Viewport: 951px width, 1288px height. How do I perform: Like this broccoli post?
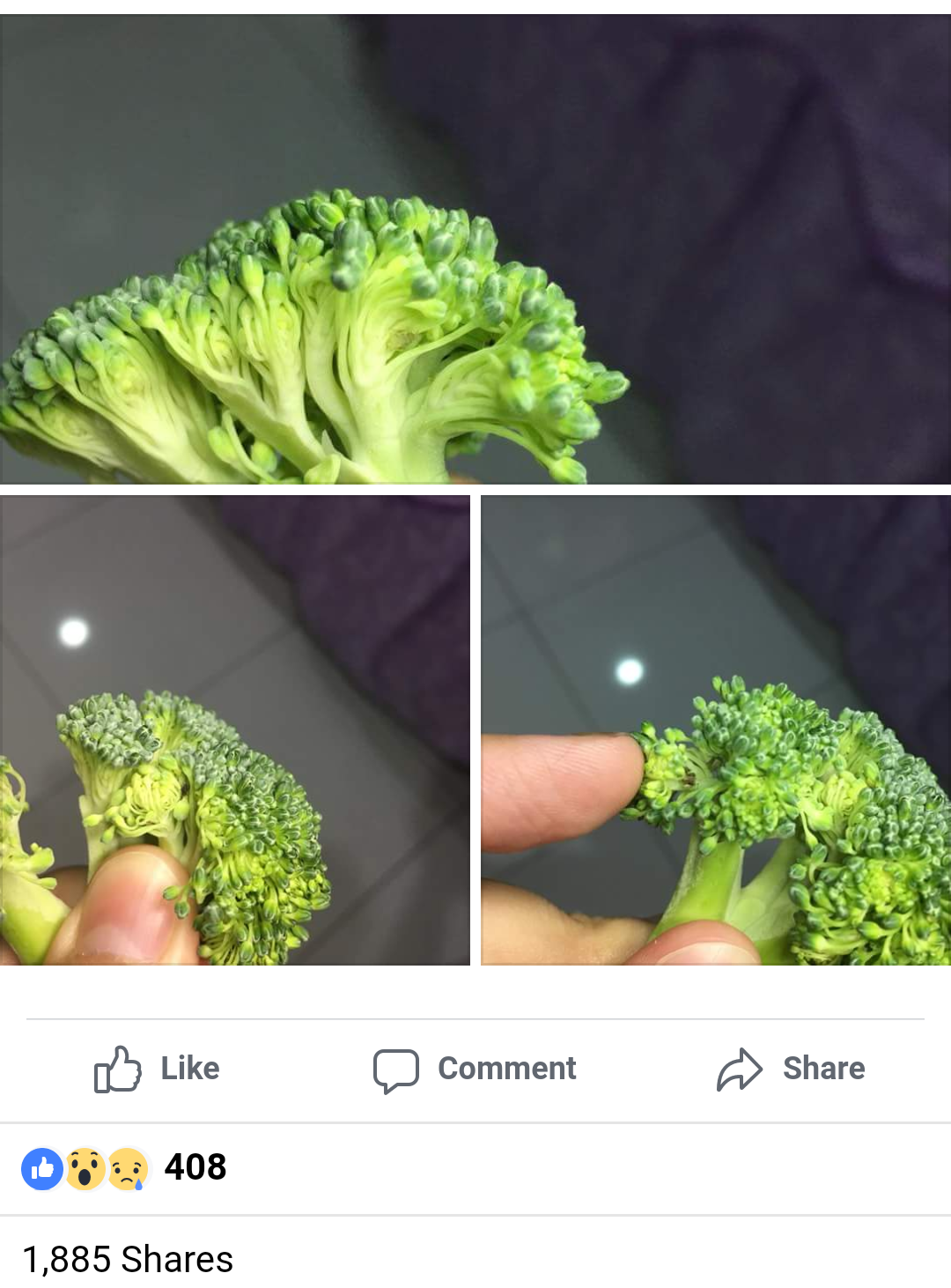[158, 1069]
